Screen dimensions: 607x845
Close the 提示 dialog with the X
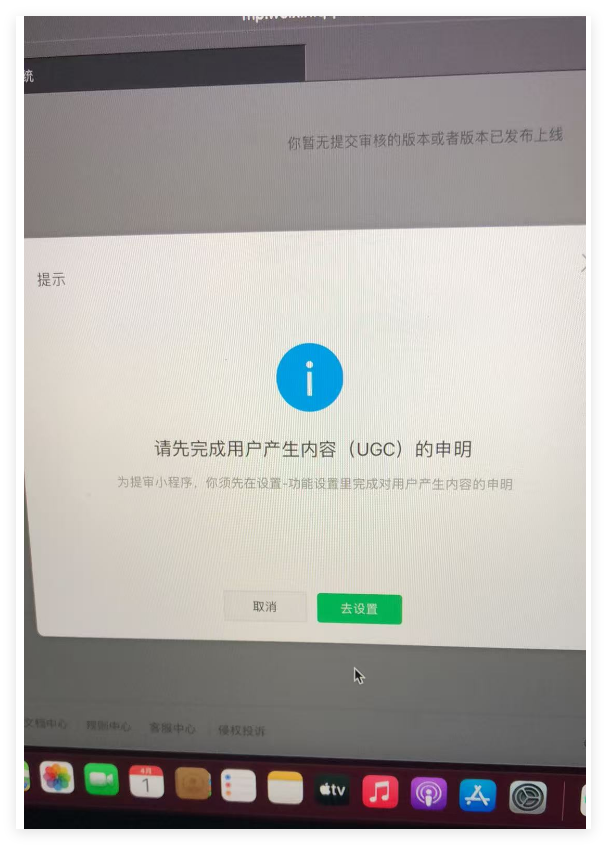(x=584, y=264)
